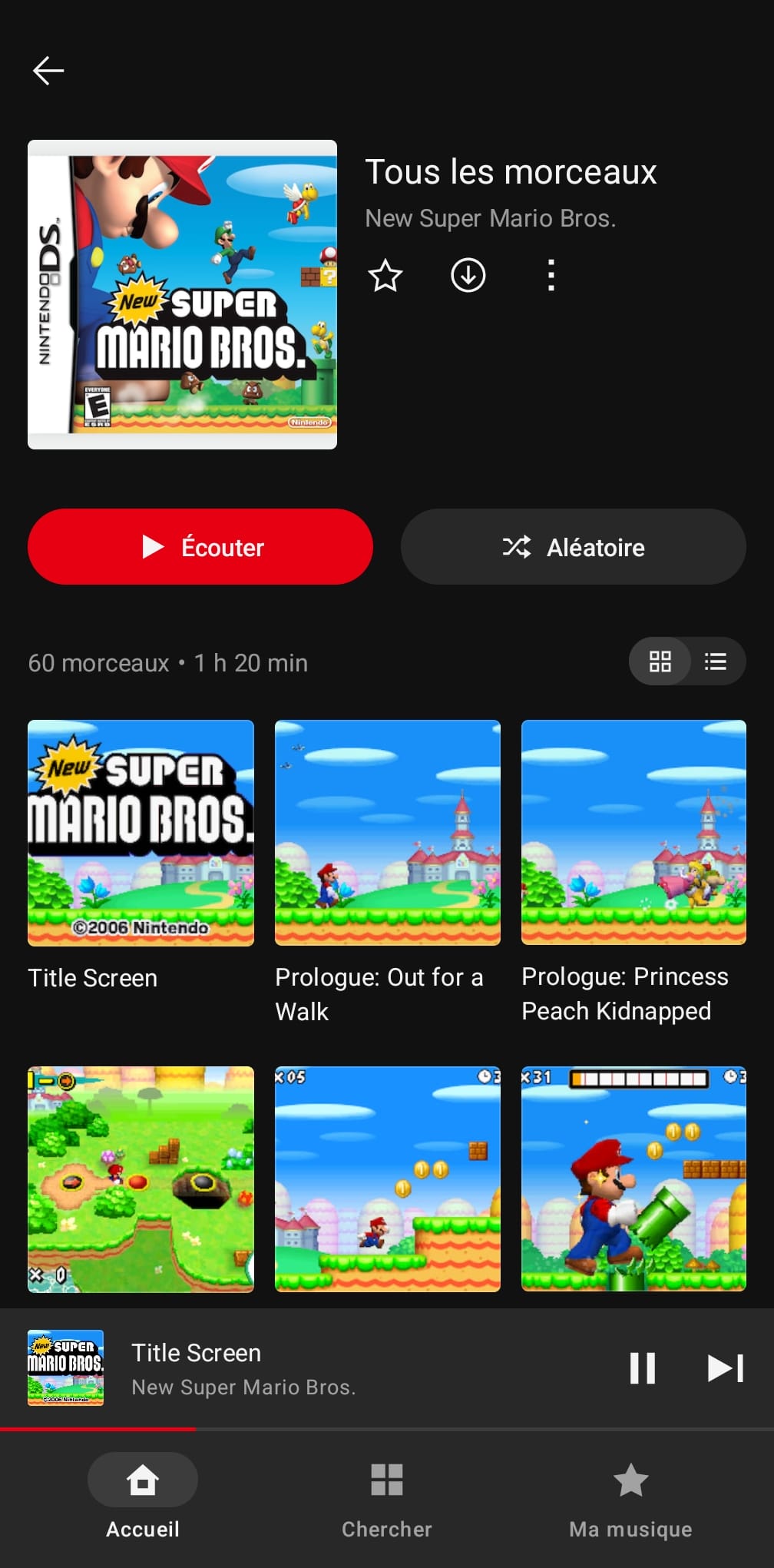This screenshot has width=774, height=1568.
Task: Go back using the top arrow
Action: coord(48,71)
